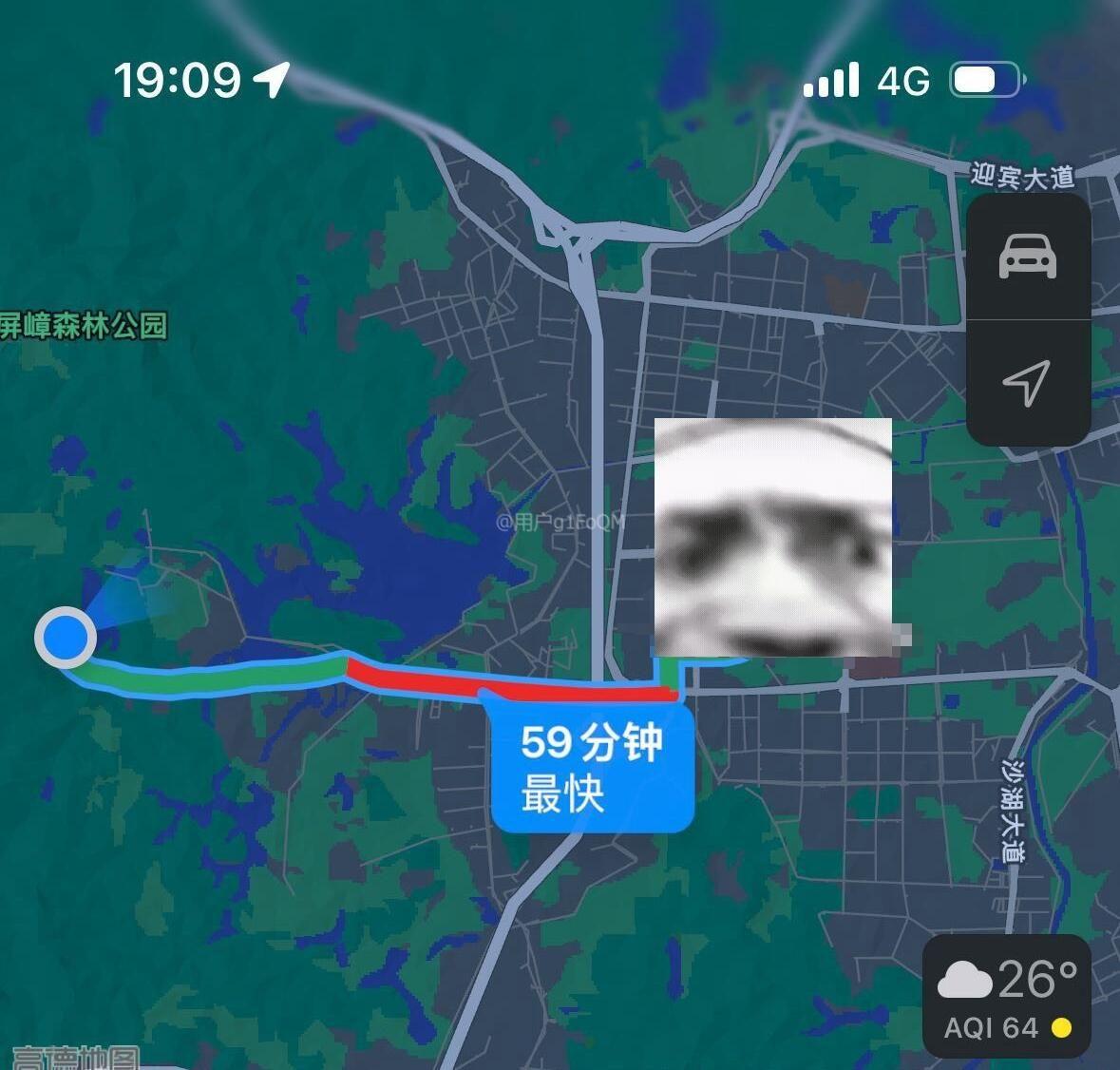Open the driving mode car button
The width and height of the screenshot is (1120, 1070).
click(x=1028, y=257)
